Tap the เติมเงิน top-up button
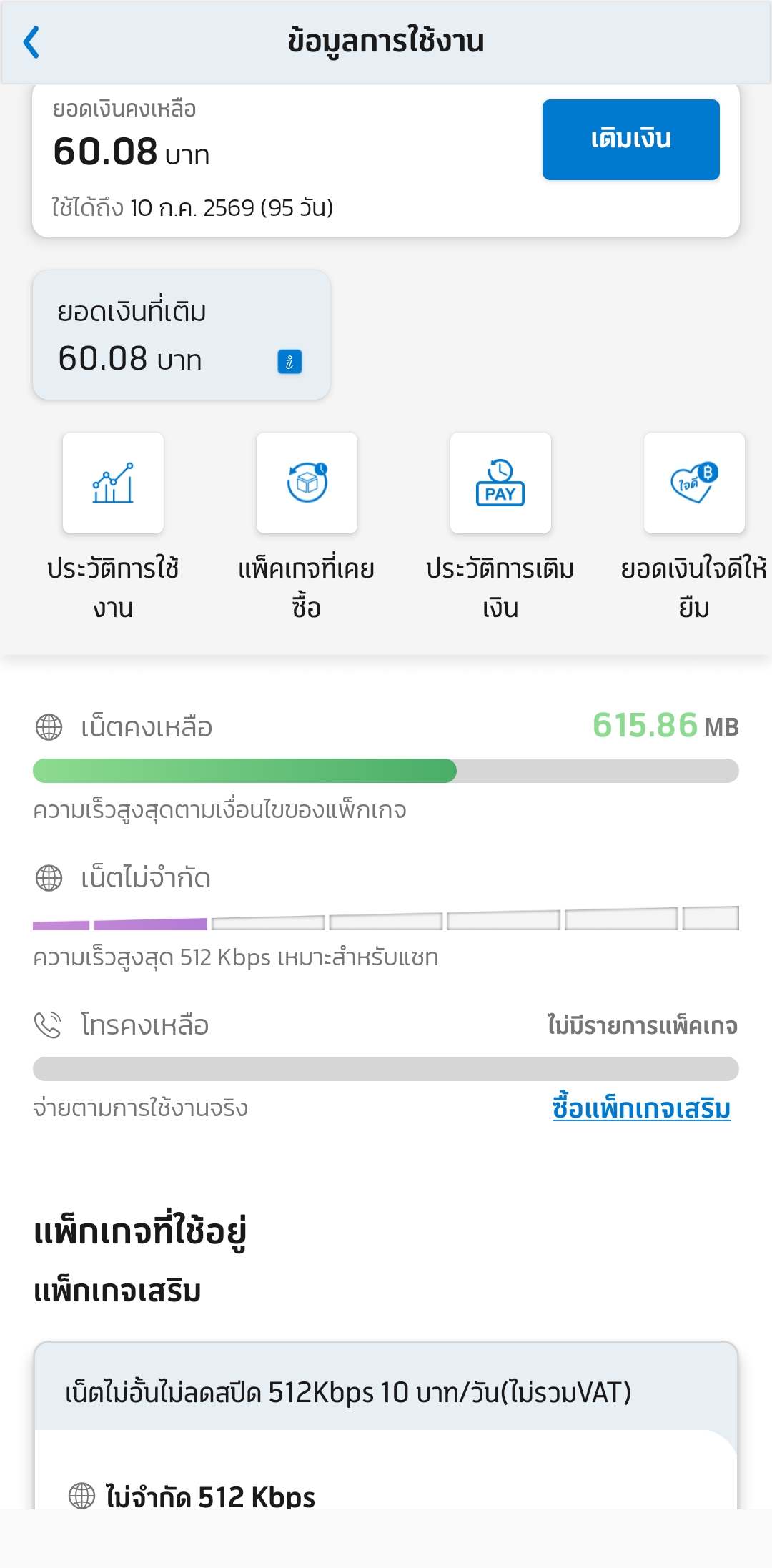 tap(630, 139)
